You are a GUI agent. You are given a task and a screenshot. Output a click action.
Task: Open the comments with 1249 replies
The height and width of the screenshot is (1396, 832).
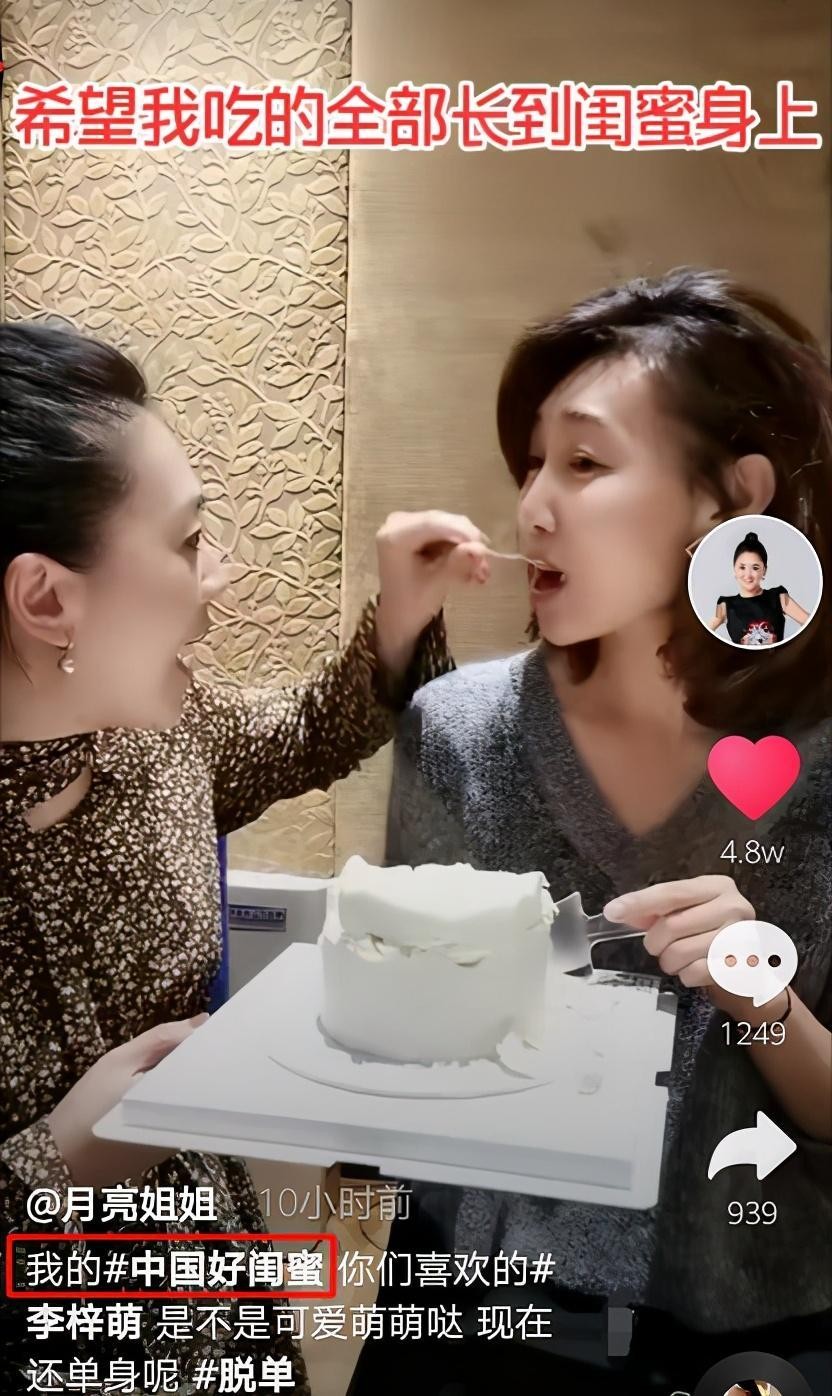[x=752, y=964]
